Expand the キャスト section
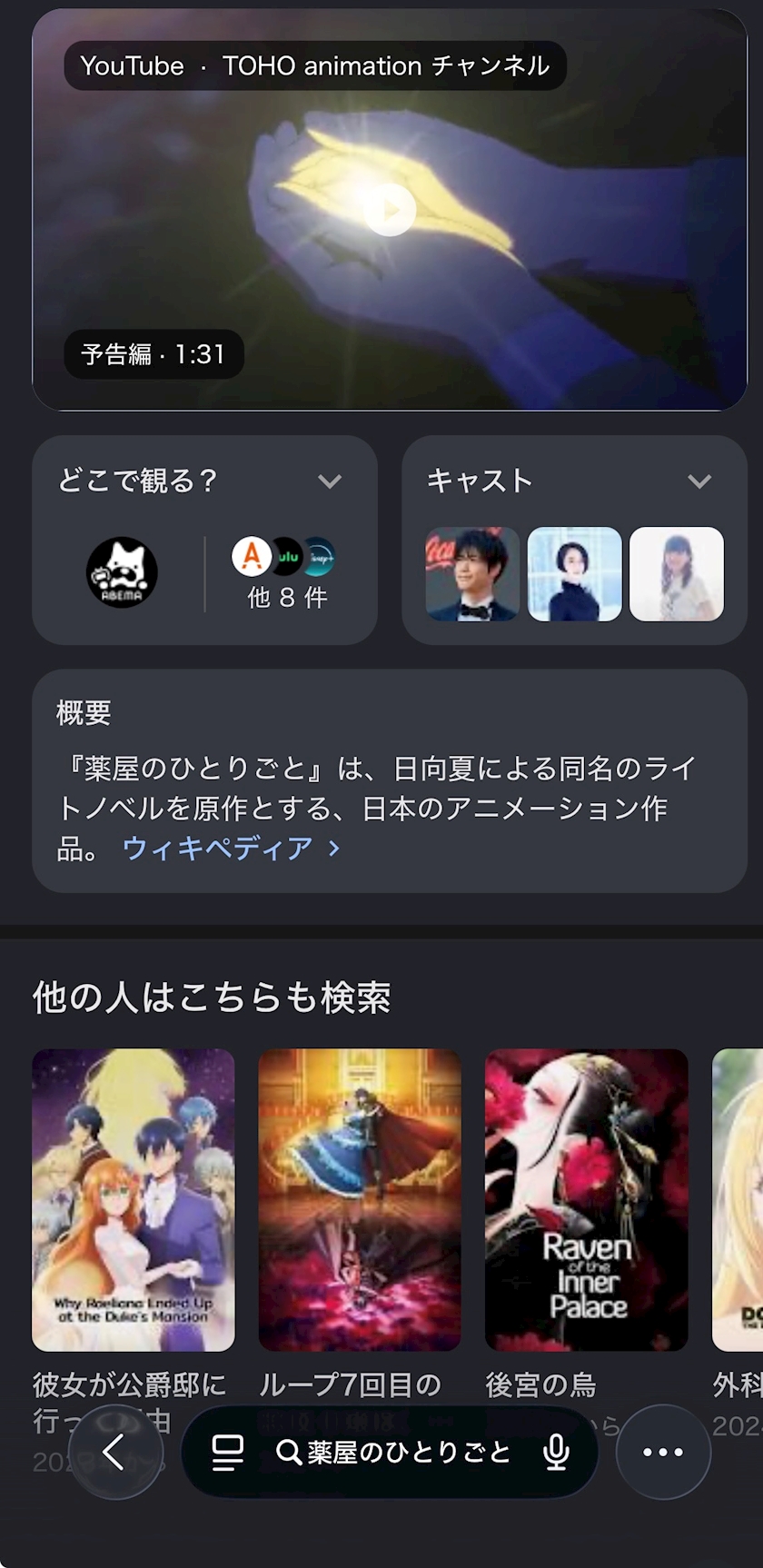The width and height of the screenshot is (763, 1568). 699,481
